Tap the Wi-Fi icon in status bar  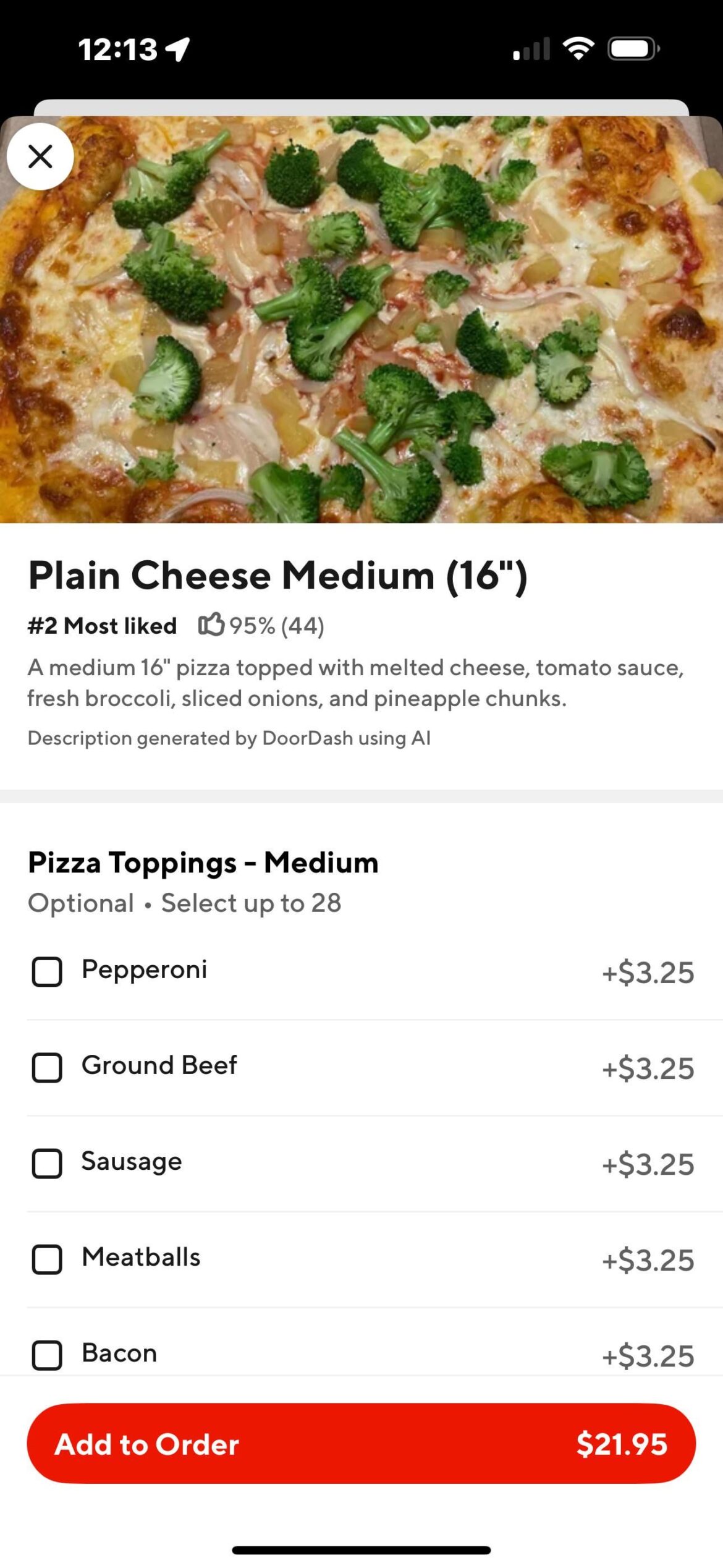[578, 49]
